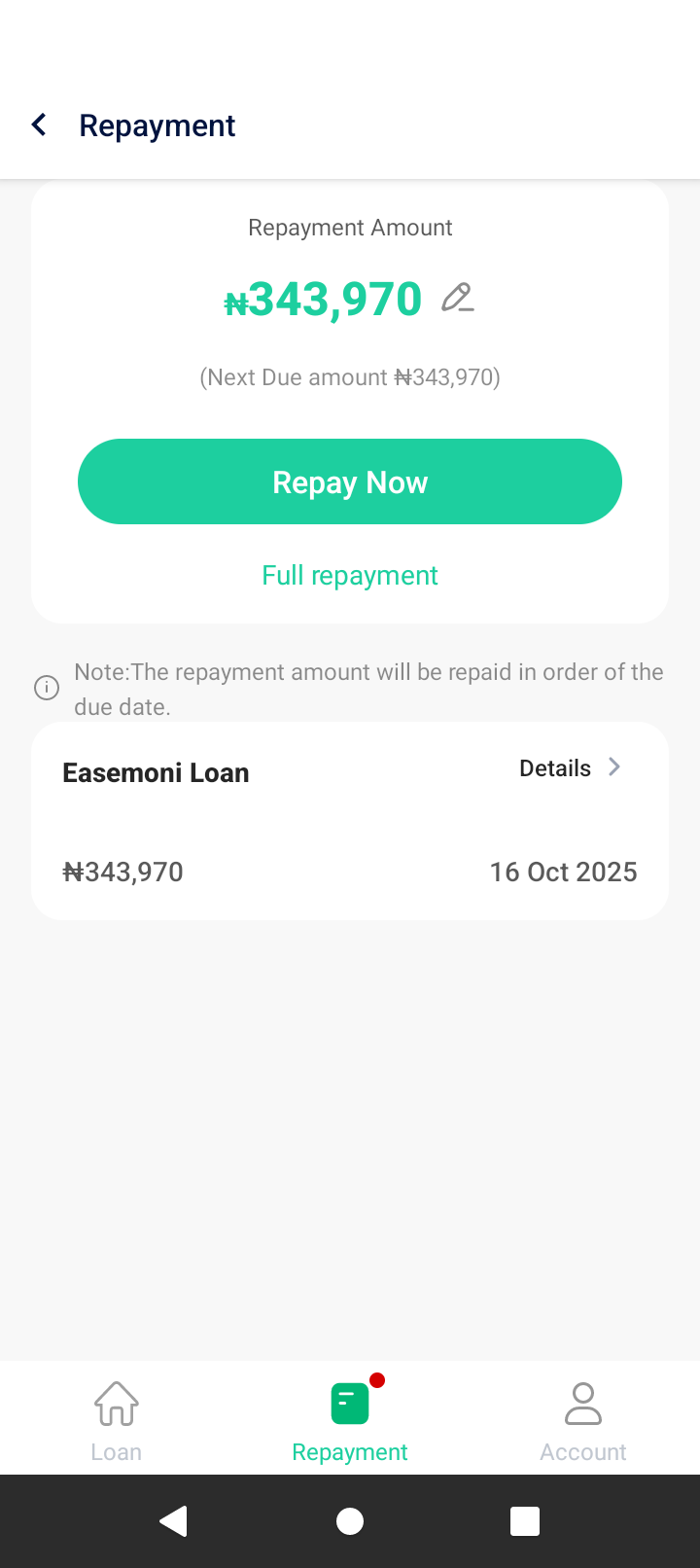
Task: Tap the system home button
Action: click(350, 1521)
